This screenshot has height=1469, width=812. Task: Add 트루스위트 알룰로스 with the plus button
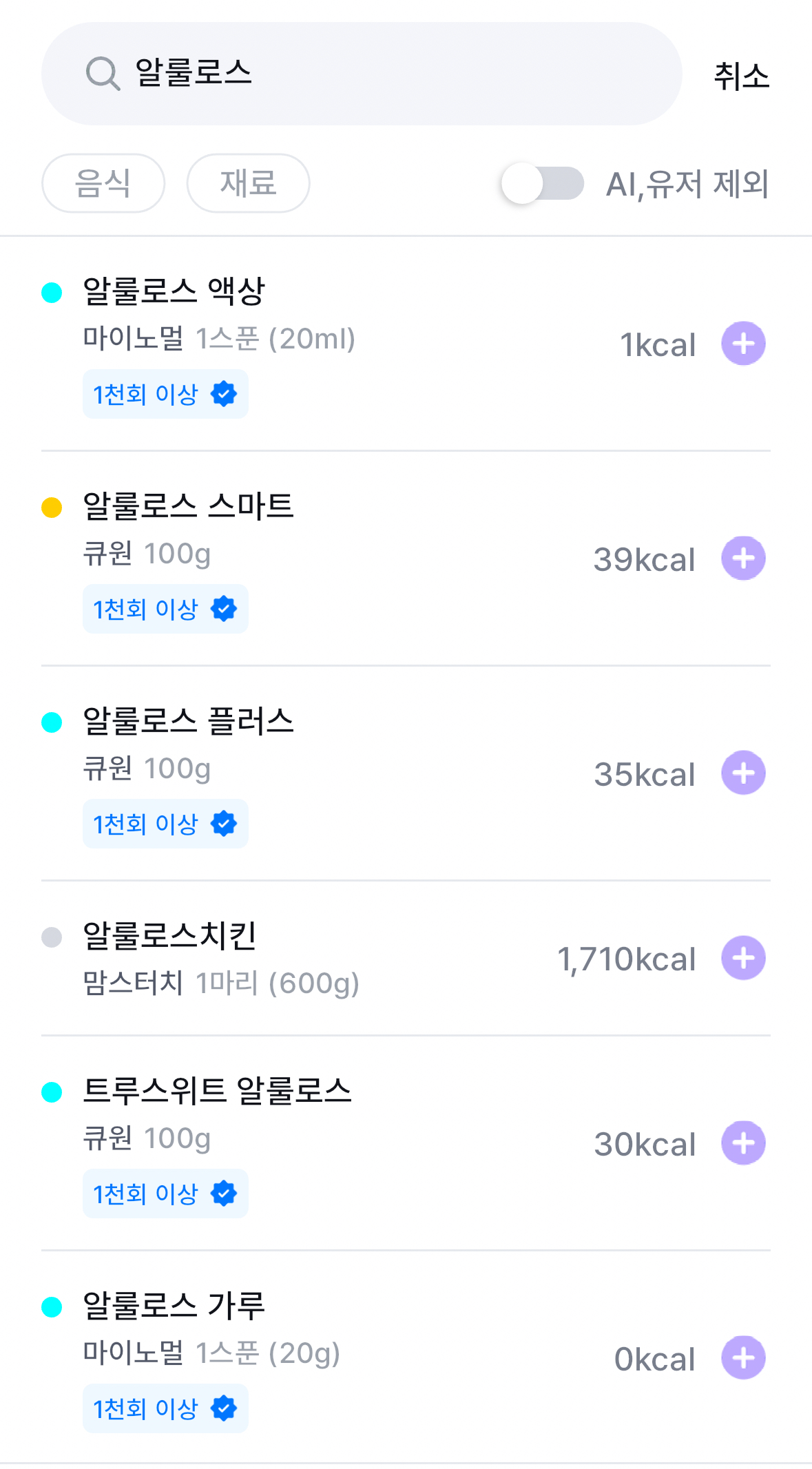pos(743,1143)
